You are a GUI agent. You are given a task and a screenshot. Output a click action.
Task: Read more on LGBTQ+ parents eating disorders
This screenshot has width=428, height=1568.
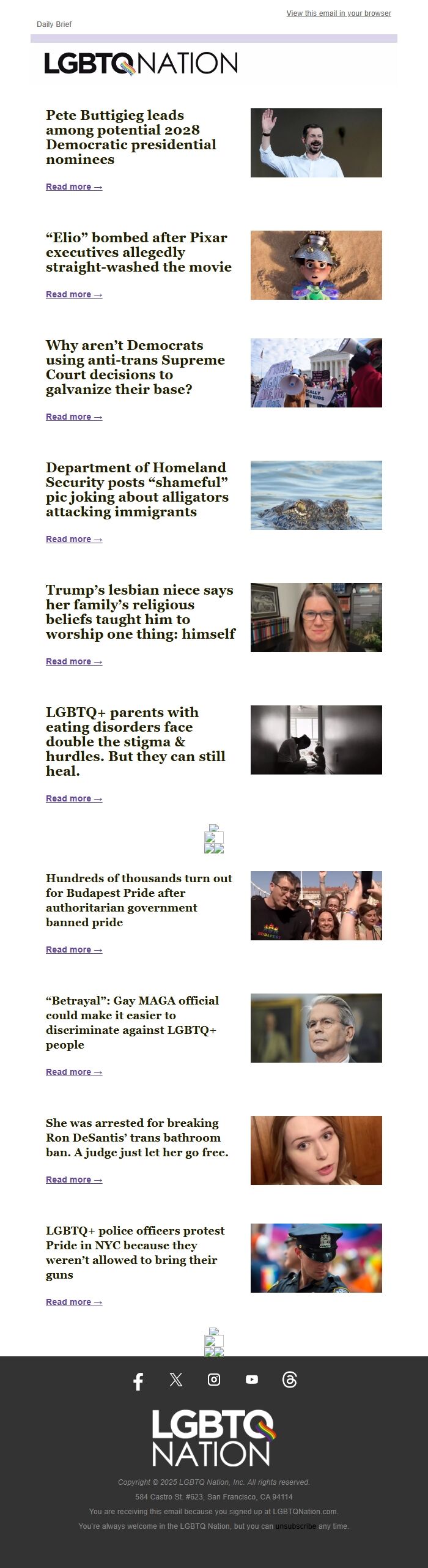[x=74, y=799]
